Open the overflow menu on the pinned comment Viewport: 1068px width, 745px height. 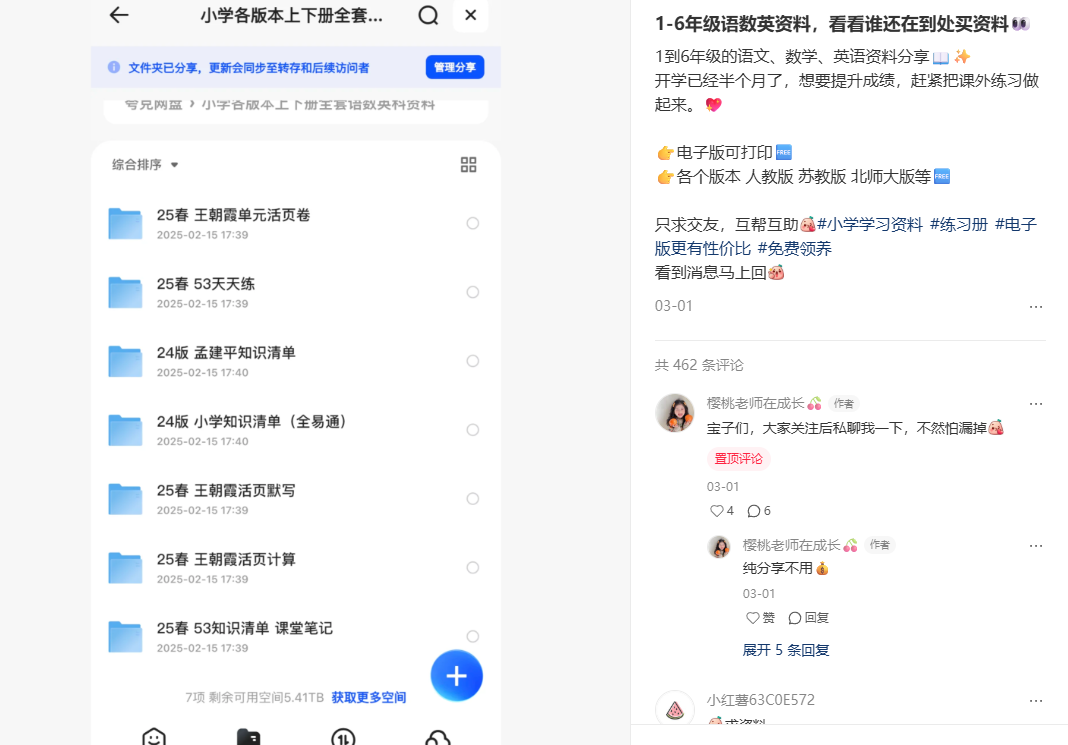(x=1035, y=404)
